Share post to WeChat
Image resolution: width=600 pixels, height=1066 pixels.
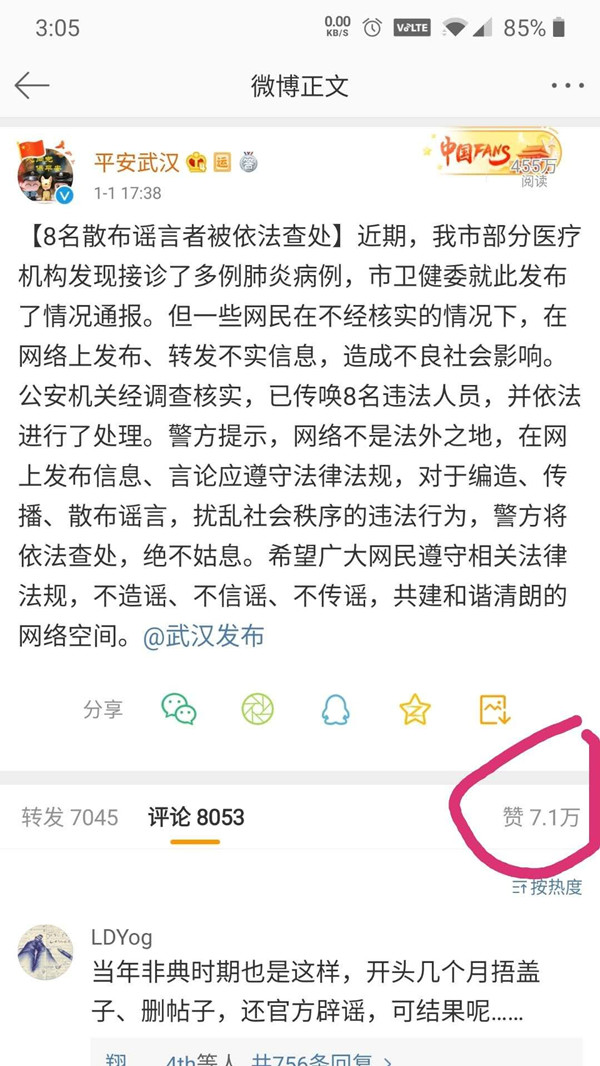tap(179, 709)
